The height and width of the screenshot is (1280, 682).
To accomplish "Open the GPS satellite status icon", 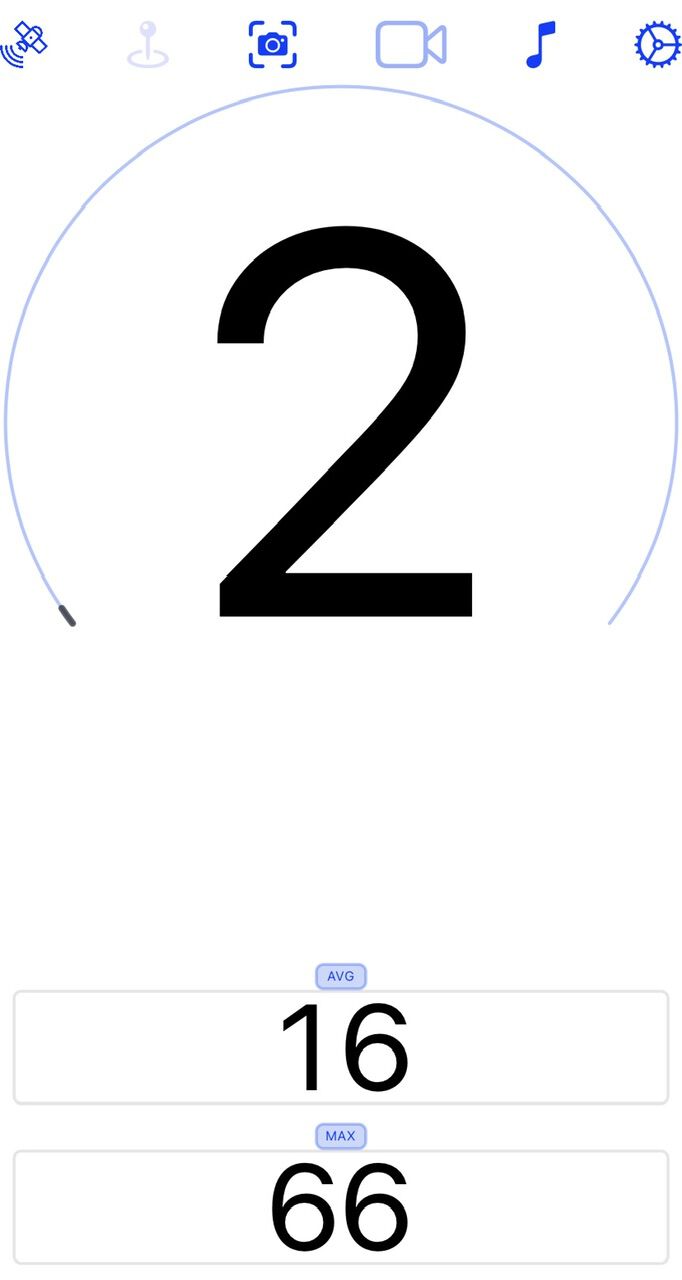I will 25,44.
